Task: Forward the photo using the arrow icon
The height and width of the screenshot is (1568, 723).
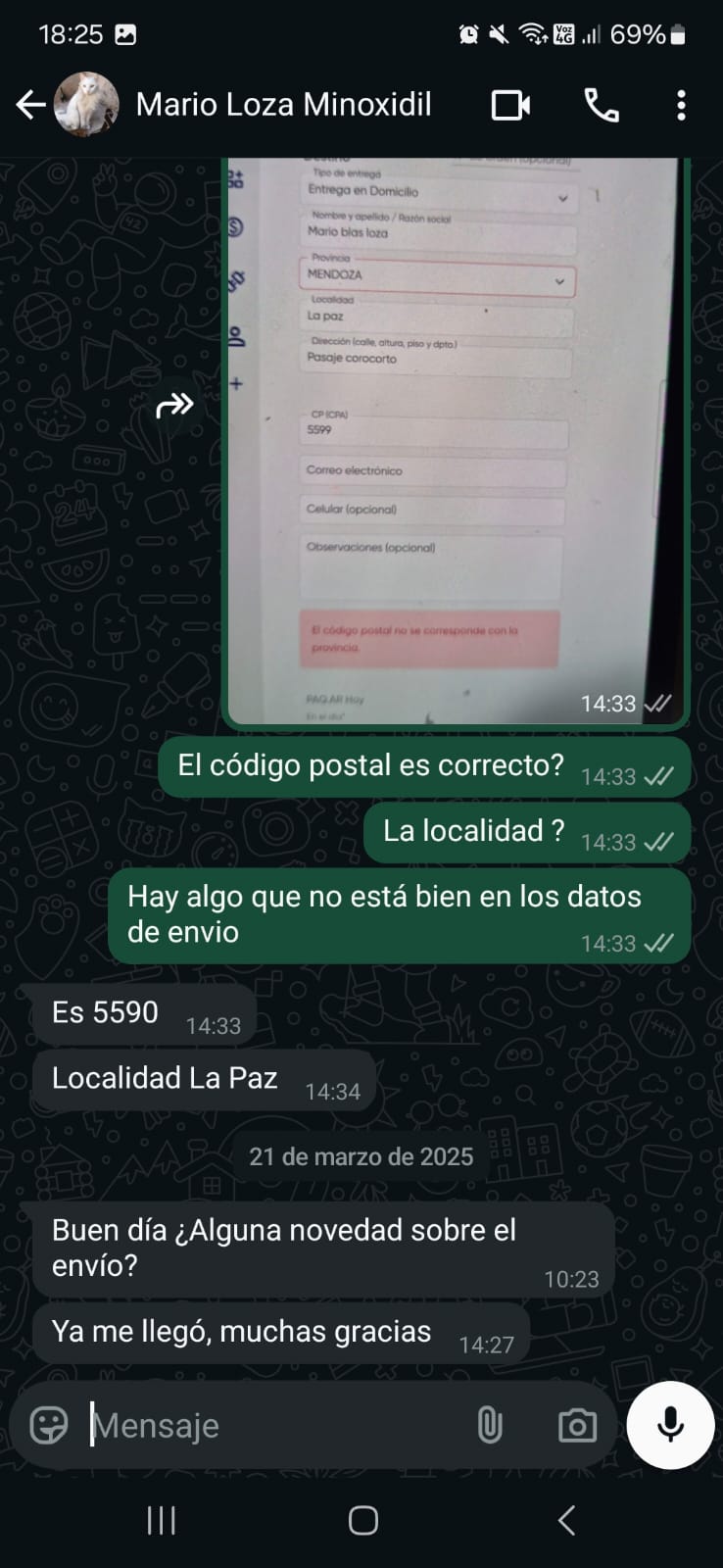Action: 175,404
